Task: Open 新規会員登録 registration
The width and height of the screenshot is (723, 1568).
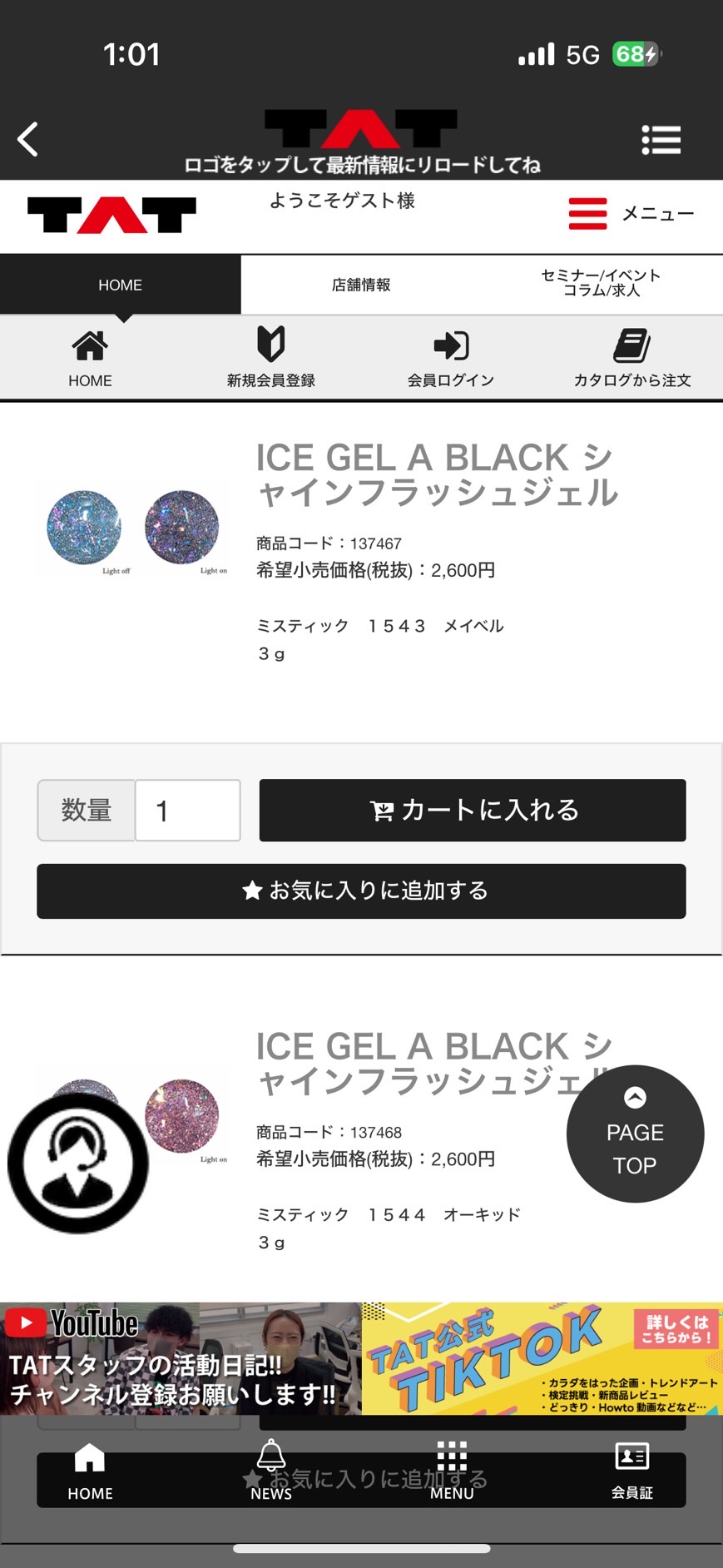Action: [270, 357]
